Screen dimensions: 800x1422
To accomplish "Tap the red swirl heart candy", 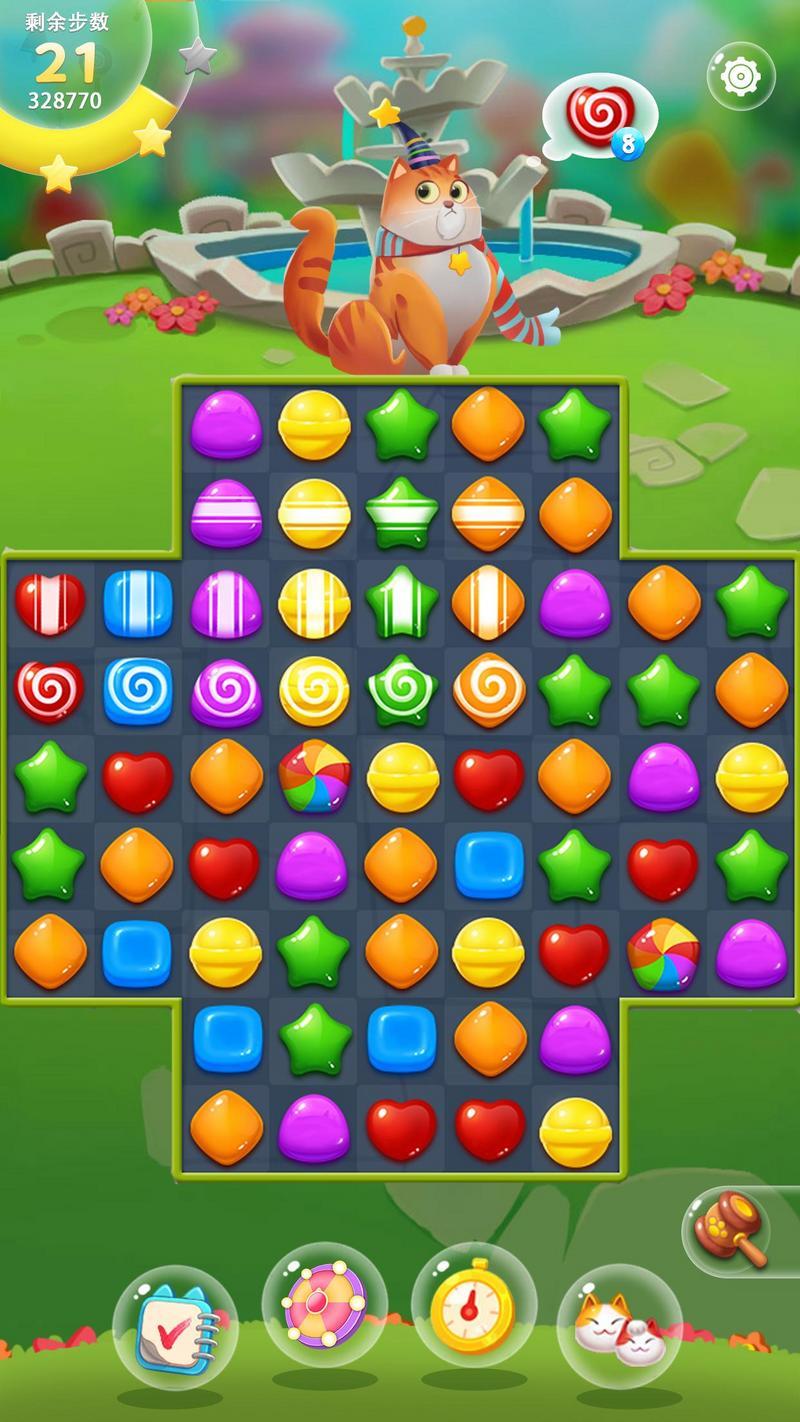I will 50,690.
